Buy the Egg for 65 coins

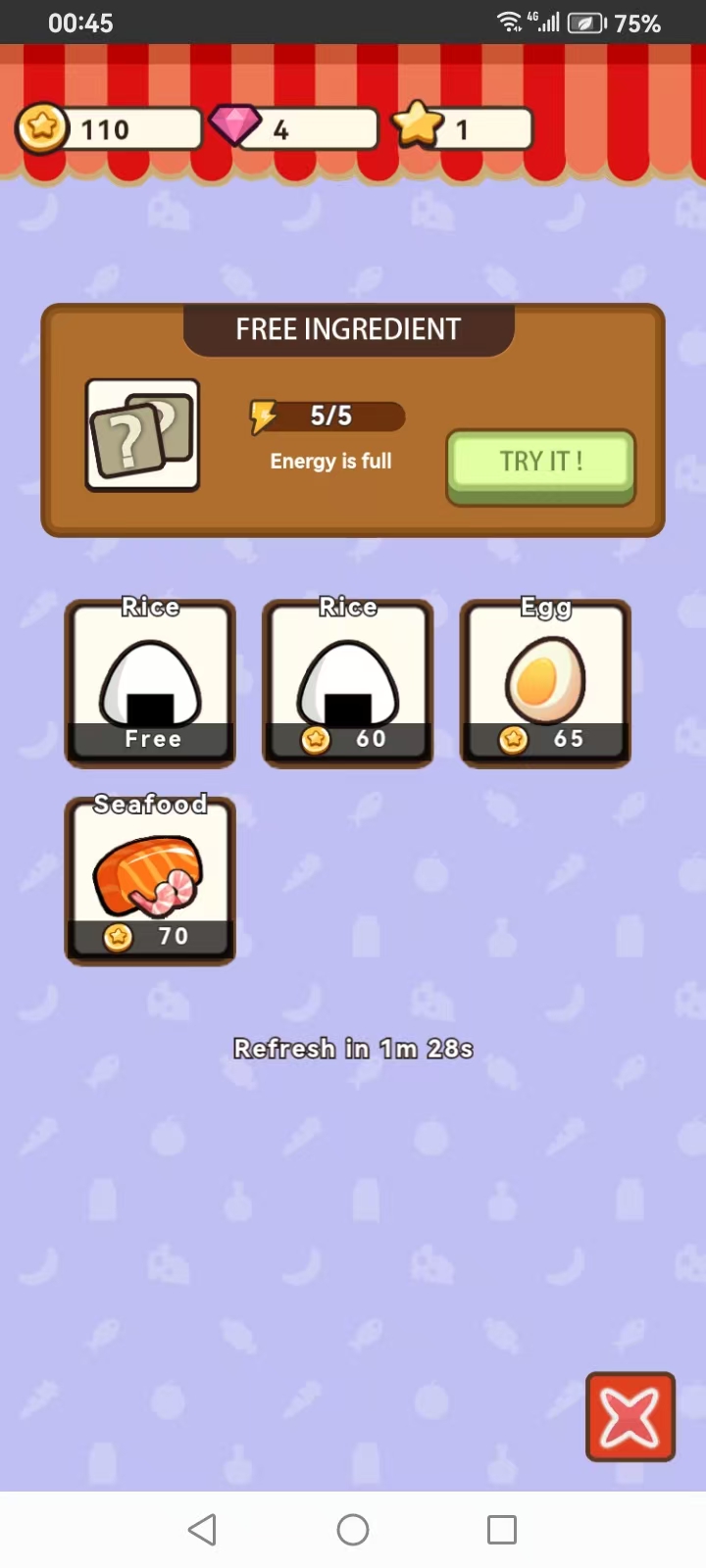(545, 683)
